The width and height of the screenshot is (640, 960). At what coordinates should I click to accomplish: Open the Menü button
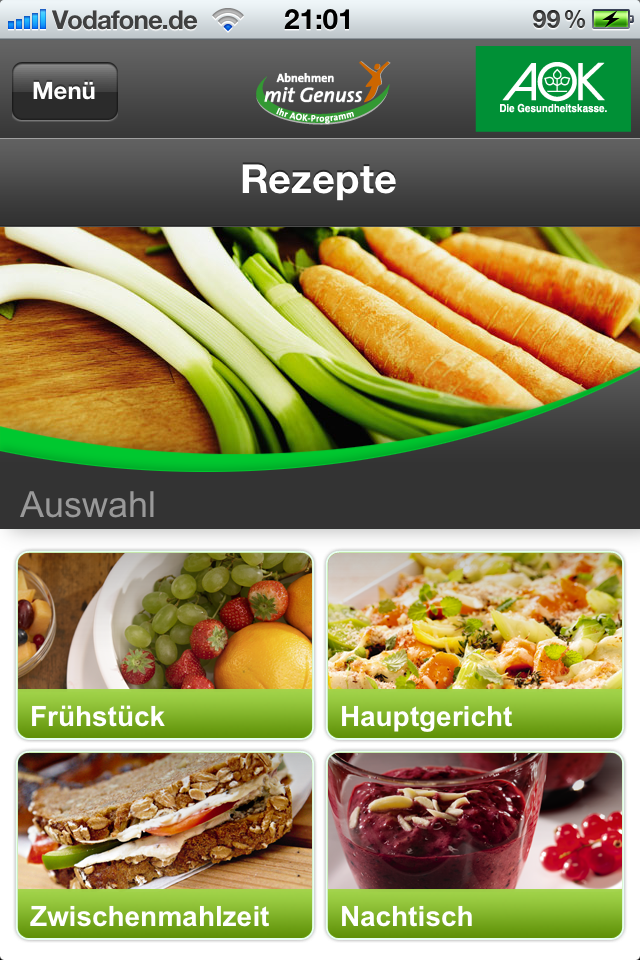tap(64, 91)
